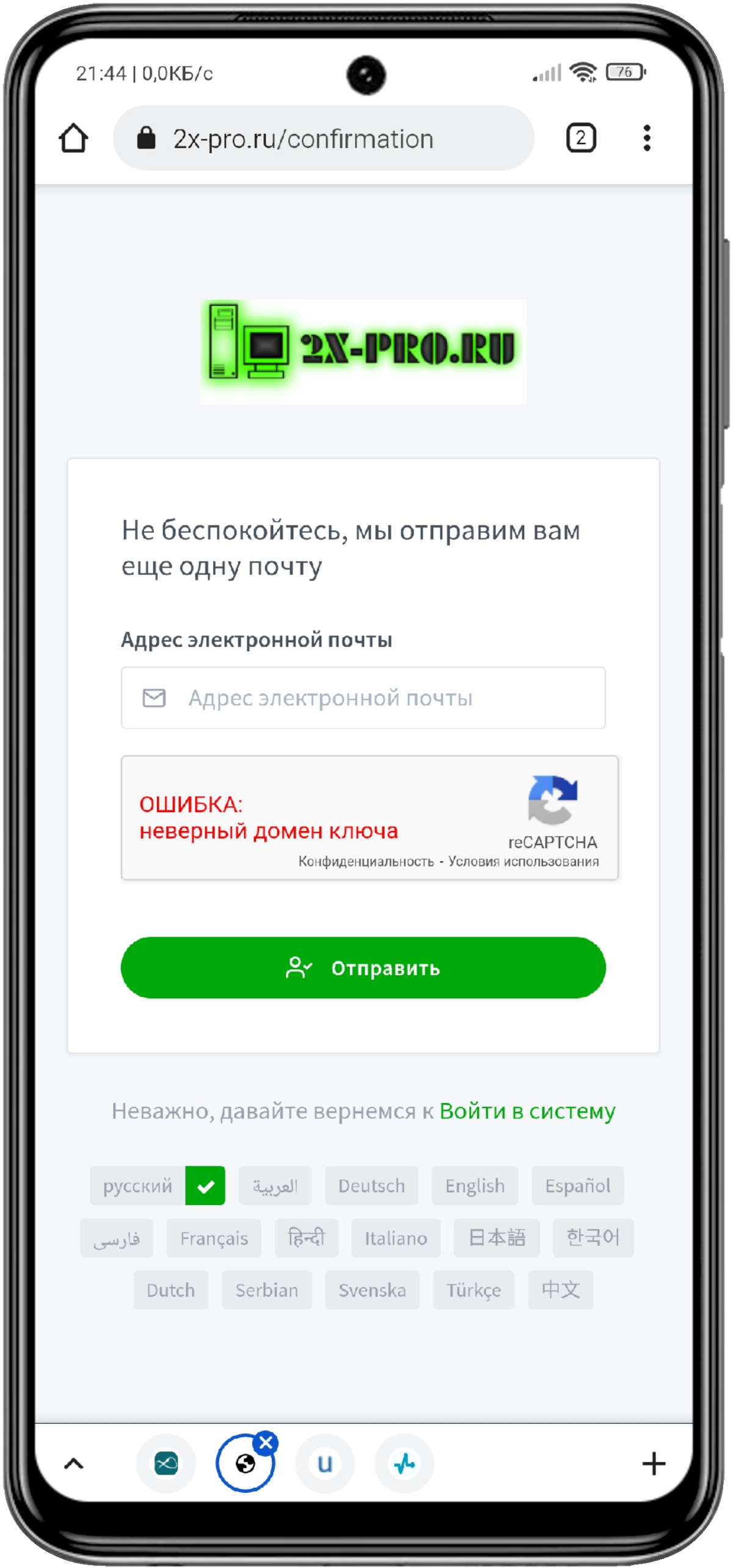Screen dimensions: 733x1568
Task: Select Italiano language option
Action: click(x=396, y=1239)
